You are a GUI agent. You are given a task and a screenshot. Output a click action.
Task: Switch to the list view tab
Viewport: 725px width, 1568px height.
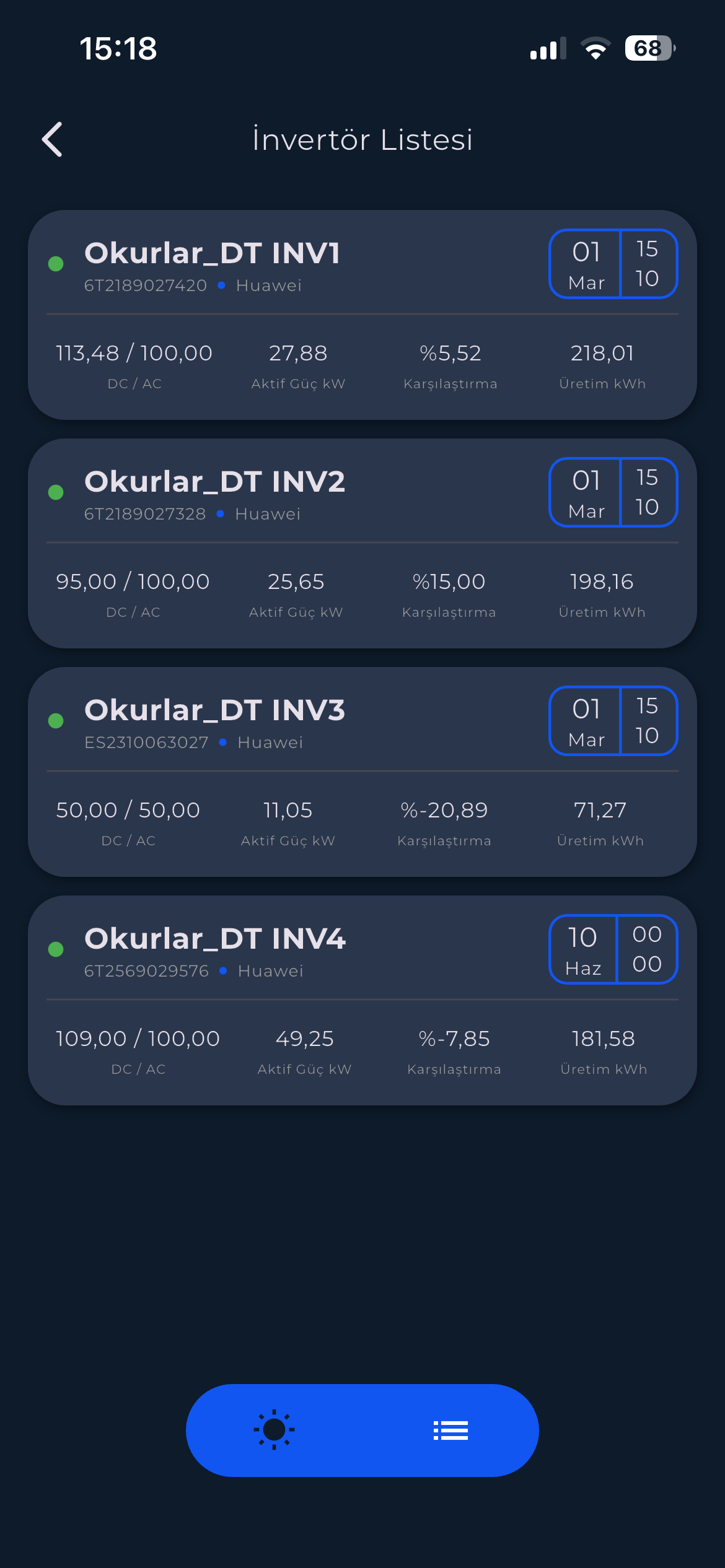point(450,1430)
